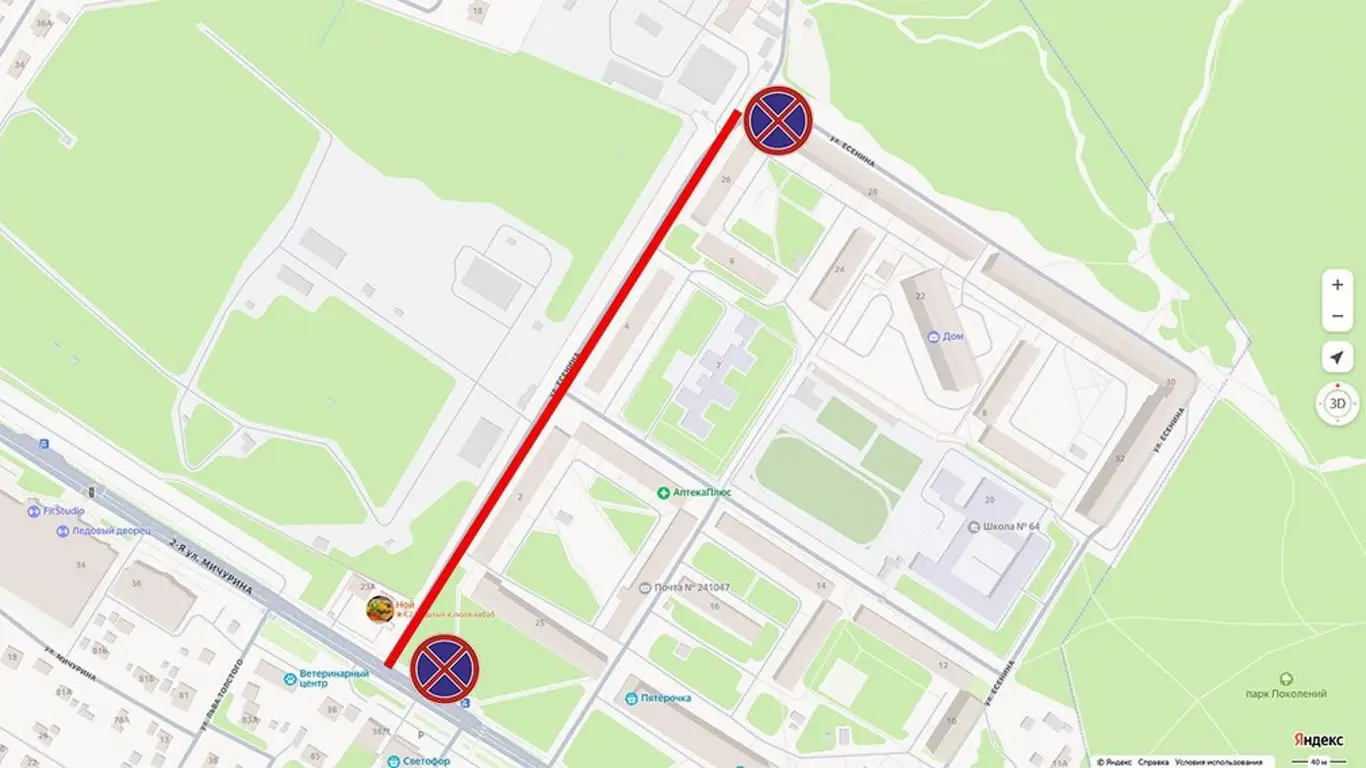Open the Почта № 241047 marker
This screenshot has width=1366, height=768.
click(646, 588)
